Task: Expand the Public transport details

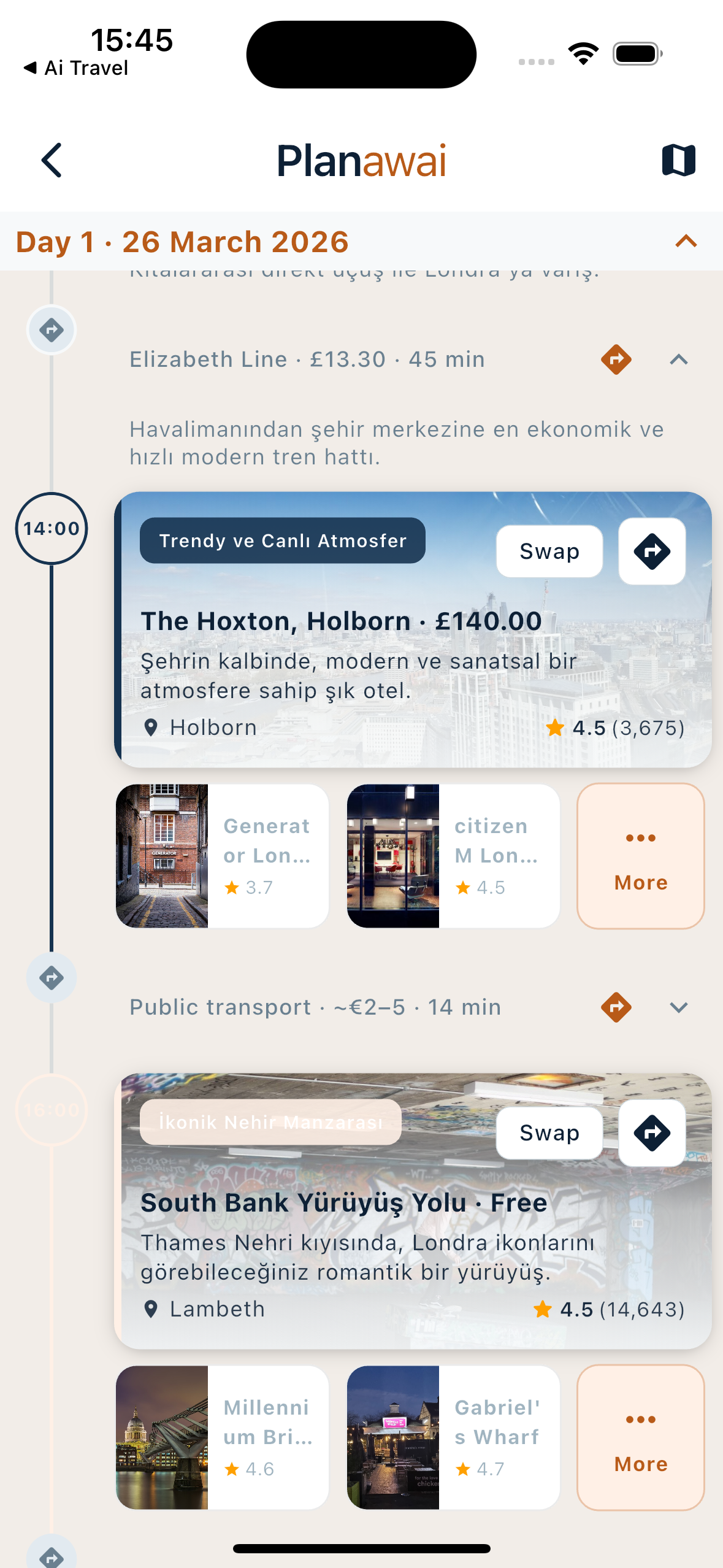Action: point(678,1007)
